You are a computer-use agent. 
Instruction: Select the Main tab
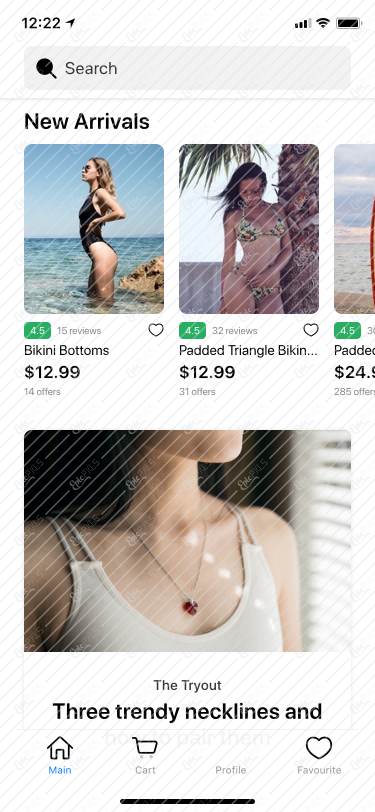click(60, 756)
